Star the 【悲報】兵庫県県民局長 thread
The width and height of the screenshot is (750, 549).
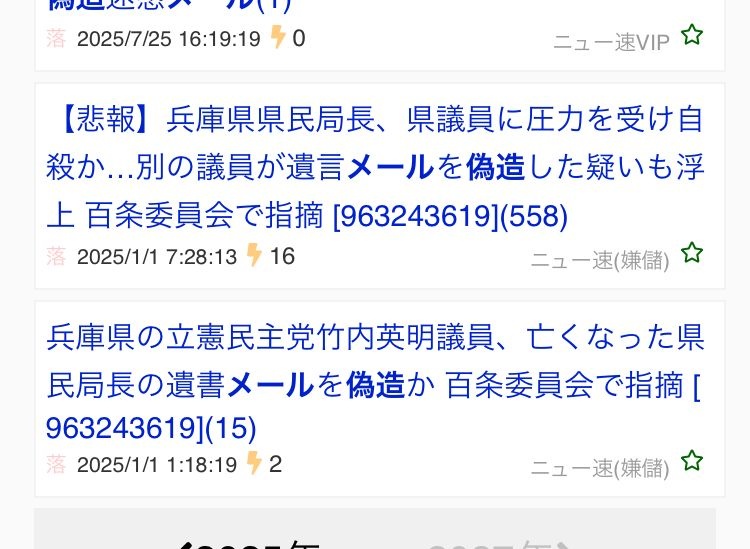(692, 253)
